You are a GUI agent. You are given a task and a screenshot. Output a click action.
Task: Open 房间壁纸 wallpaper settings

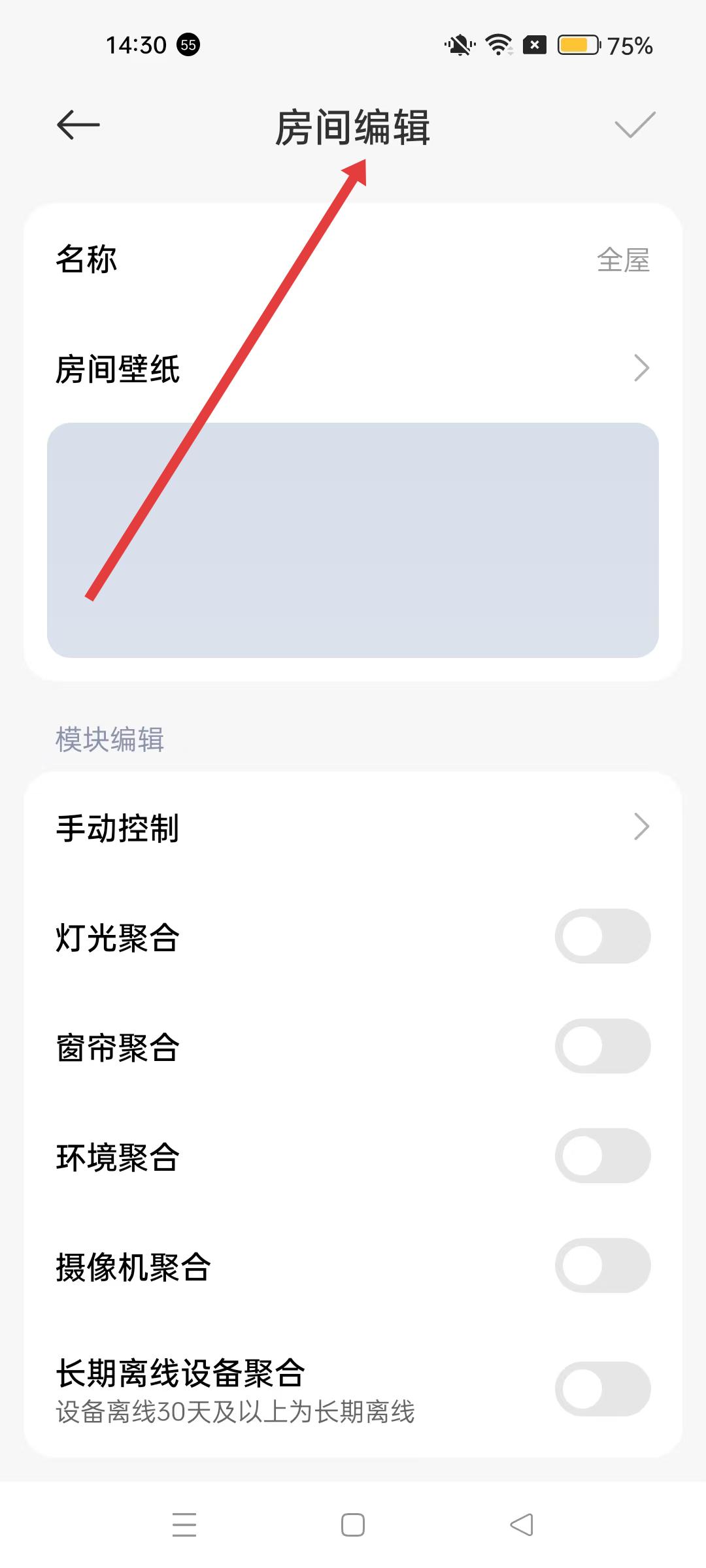tap(353, 368)
